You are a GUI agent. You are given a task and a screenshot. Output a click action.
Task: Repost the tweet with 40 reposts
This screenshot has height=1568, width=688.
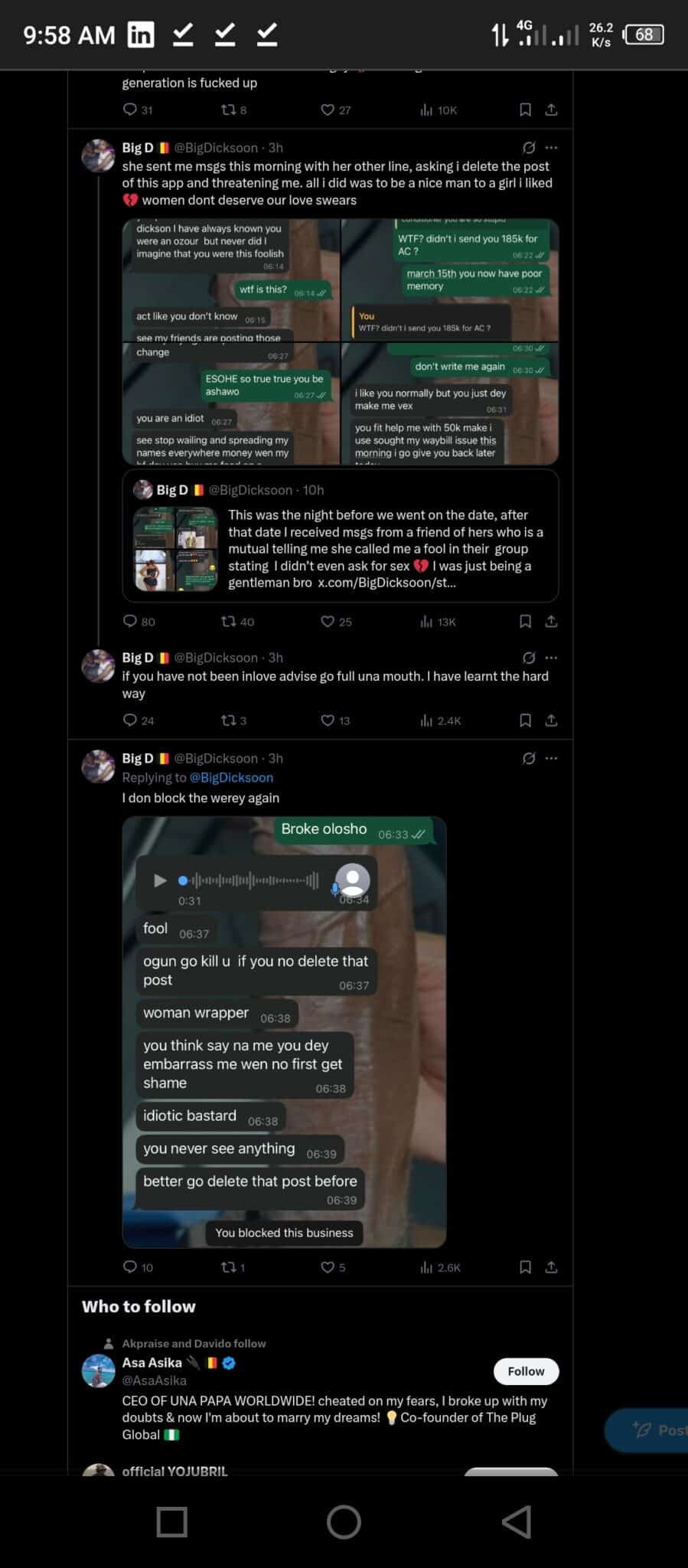228,622
